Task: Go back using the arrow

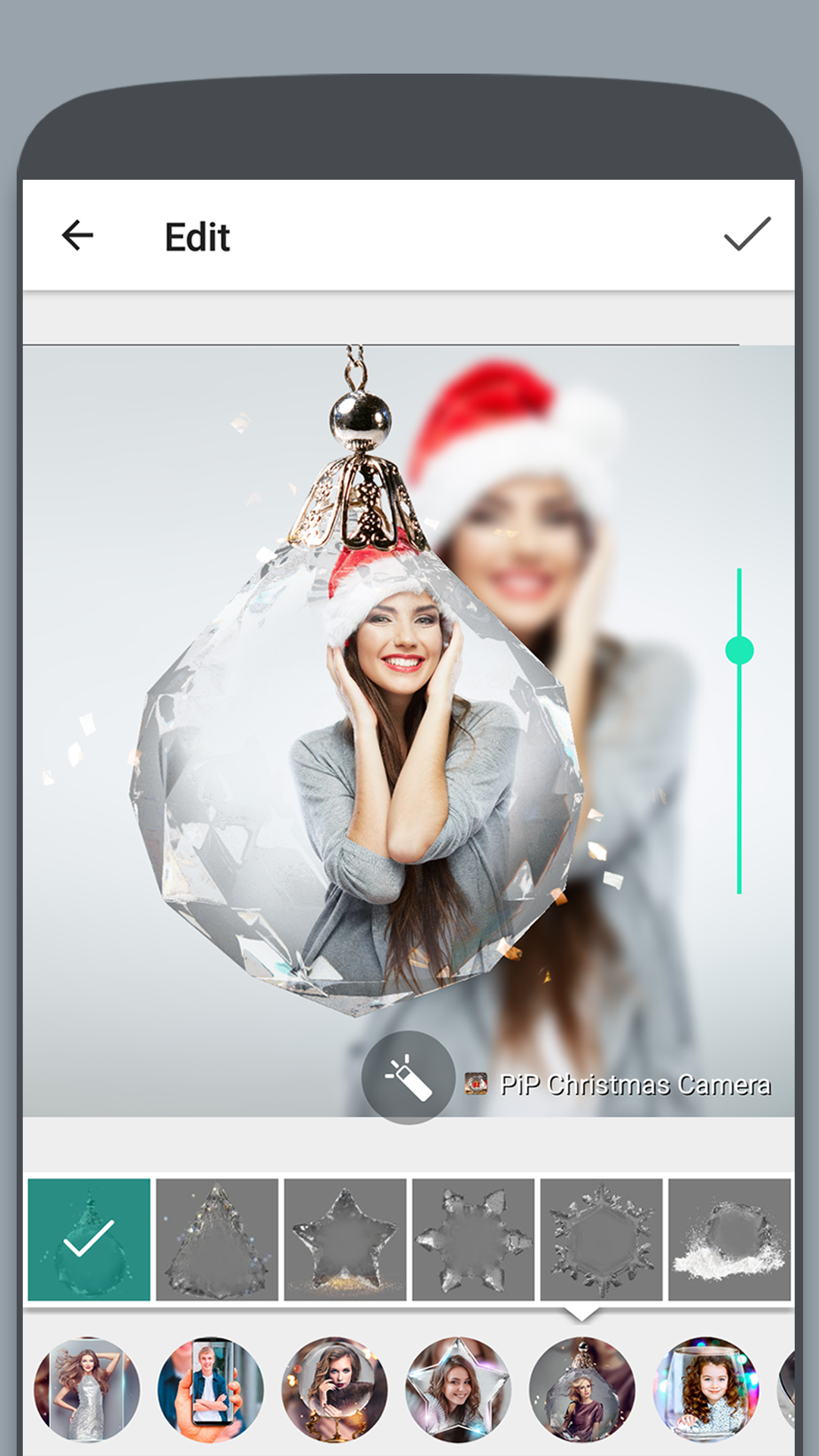Action: click(x=77, y=236)
